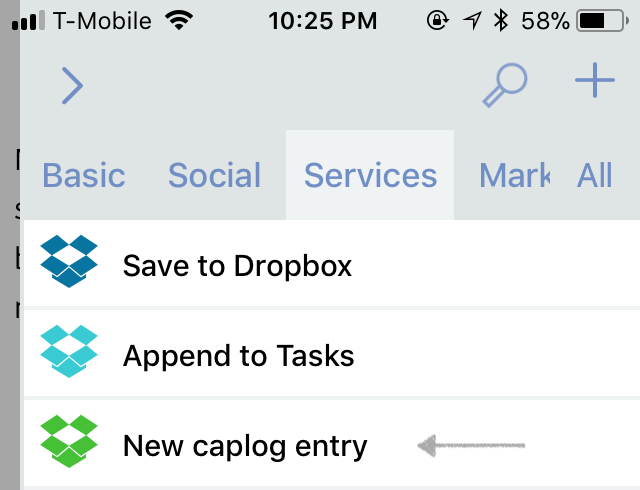The width and height of the screenshot is (640, 490).
Task: Select the Services tab
Action: pyautogui.click(x=370, y=176)
